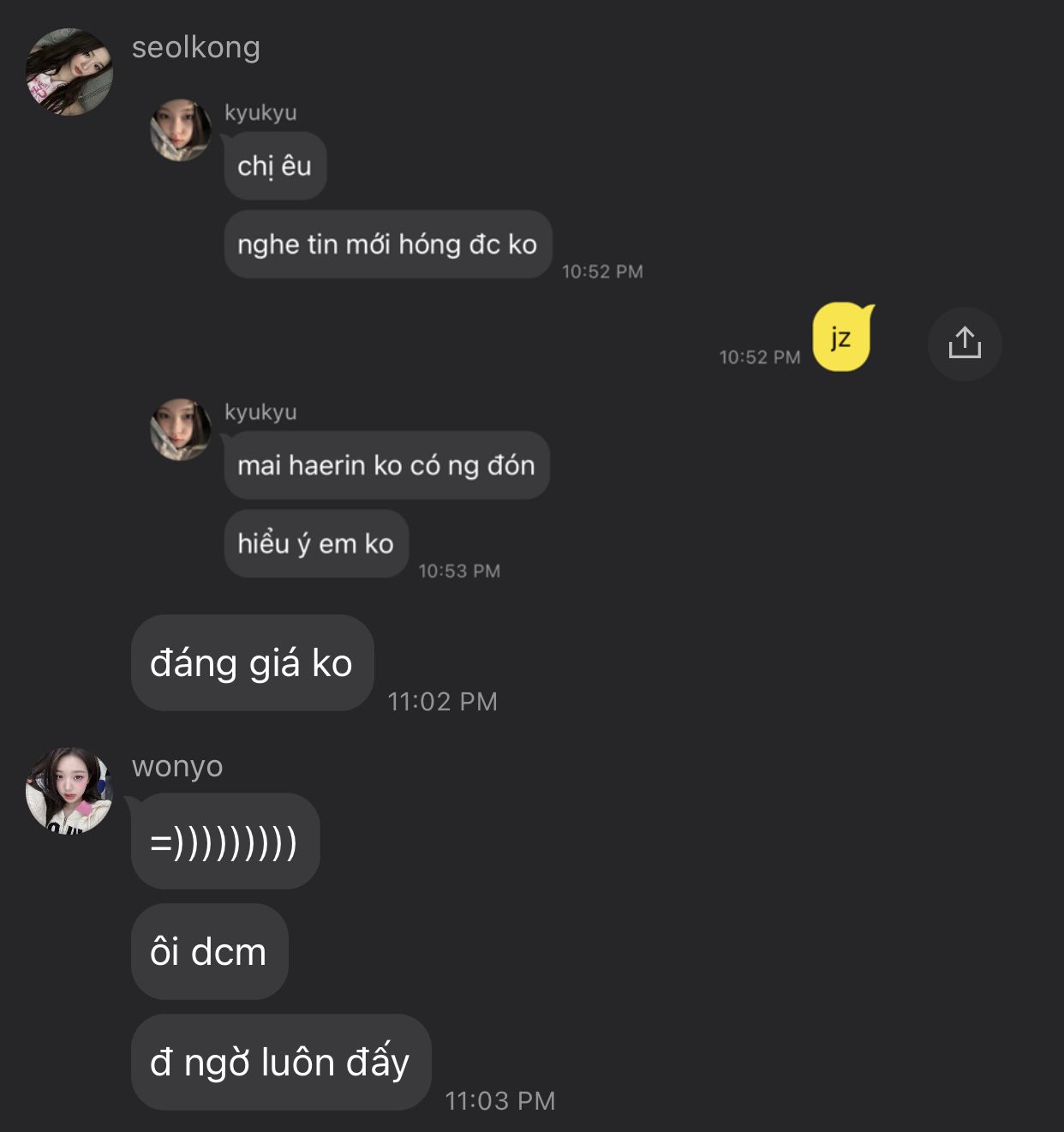The height and width of the screenshot is (1132, 1064).
Task: View wonyo's profile picture
Action: 69,790
